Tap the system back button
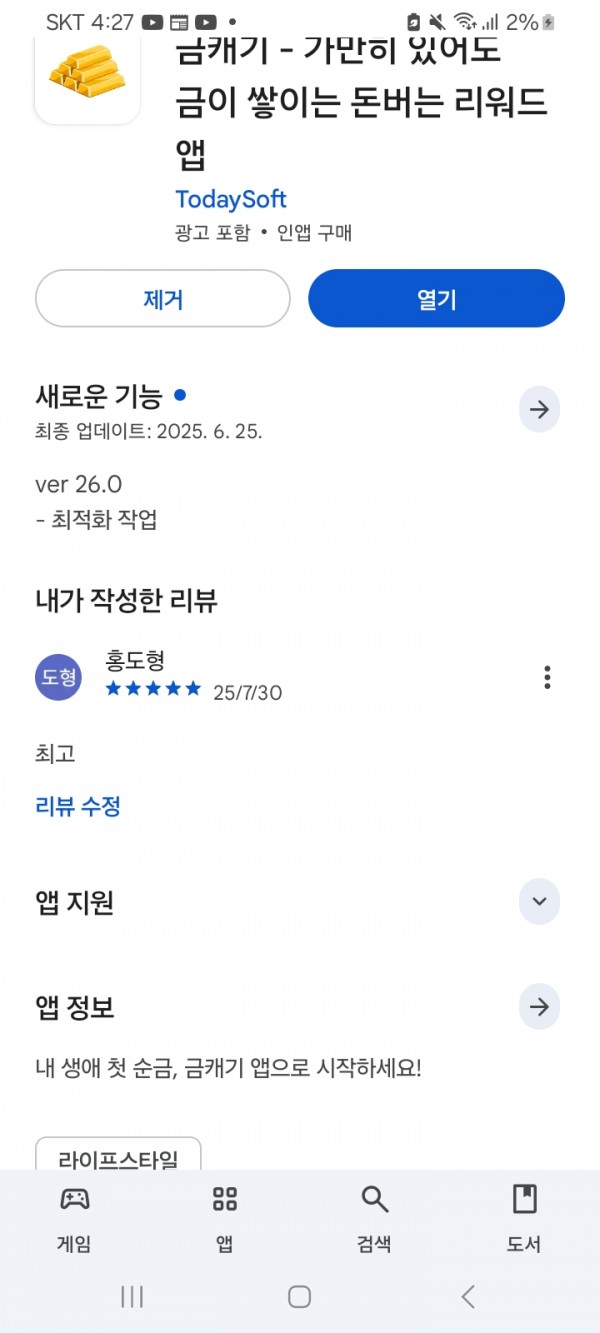The image size is (600, 1333). 467,1297
